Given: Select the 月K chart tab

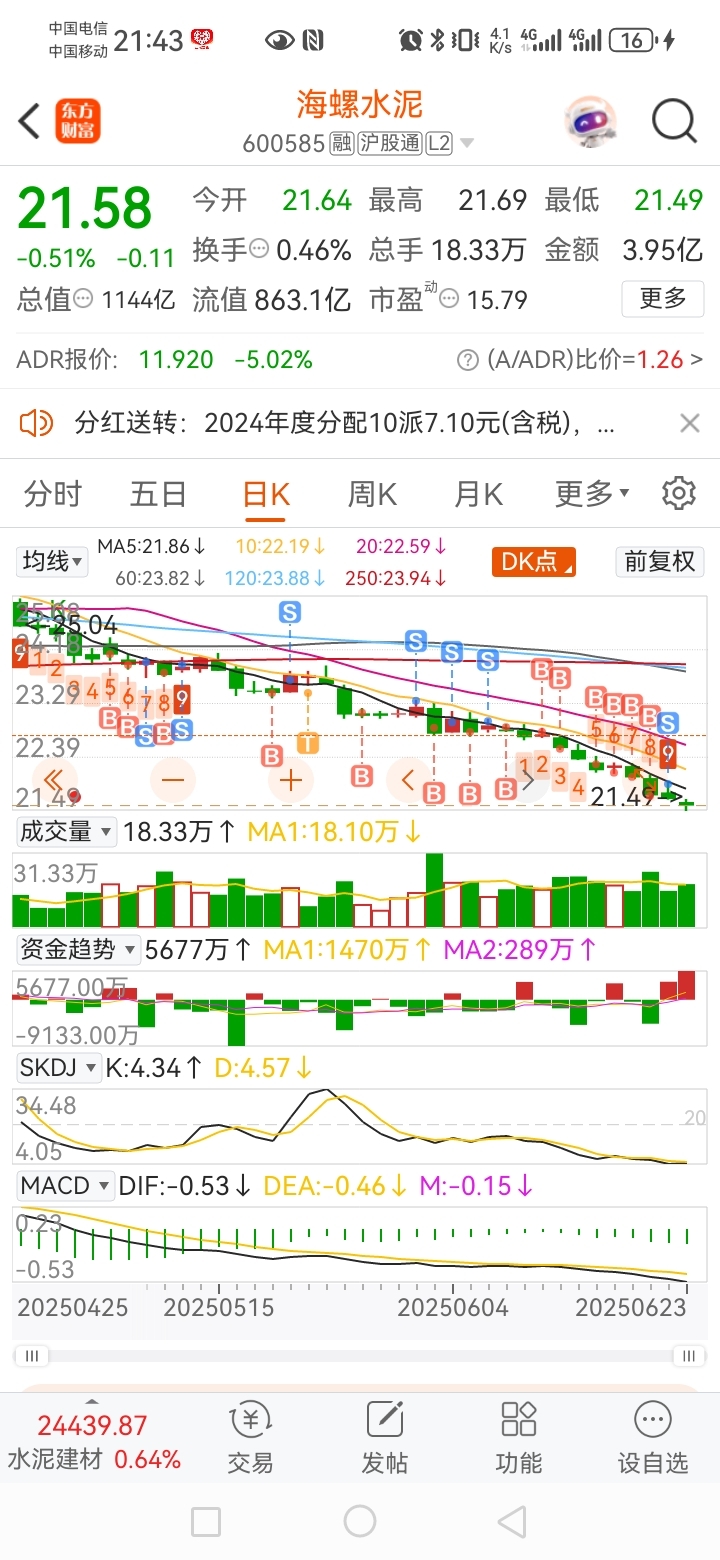Looking at the screenshot, I should [478, 494].
